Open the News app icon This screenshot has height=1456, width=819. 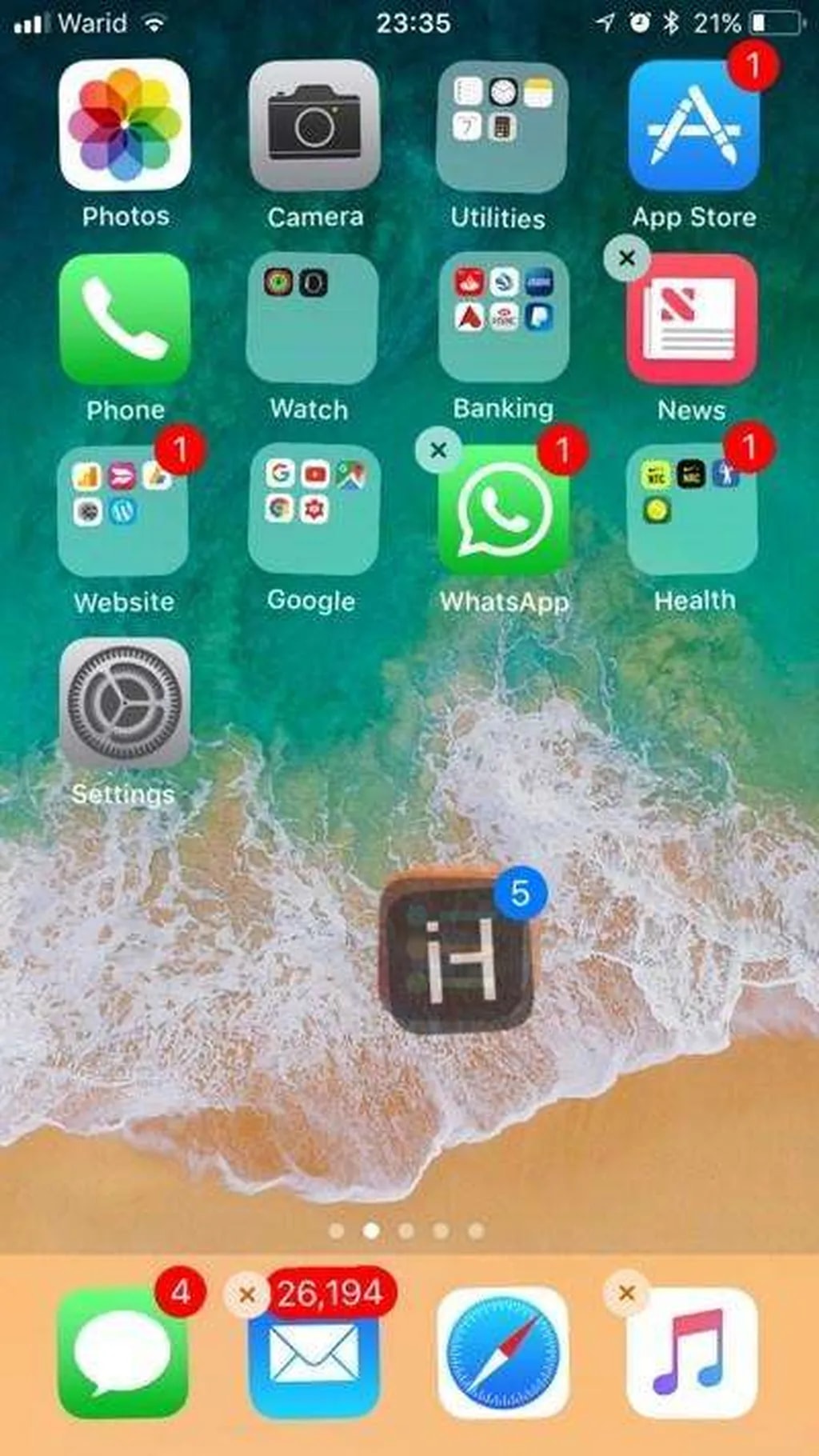tap(693, 320)
